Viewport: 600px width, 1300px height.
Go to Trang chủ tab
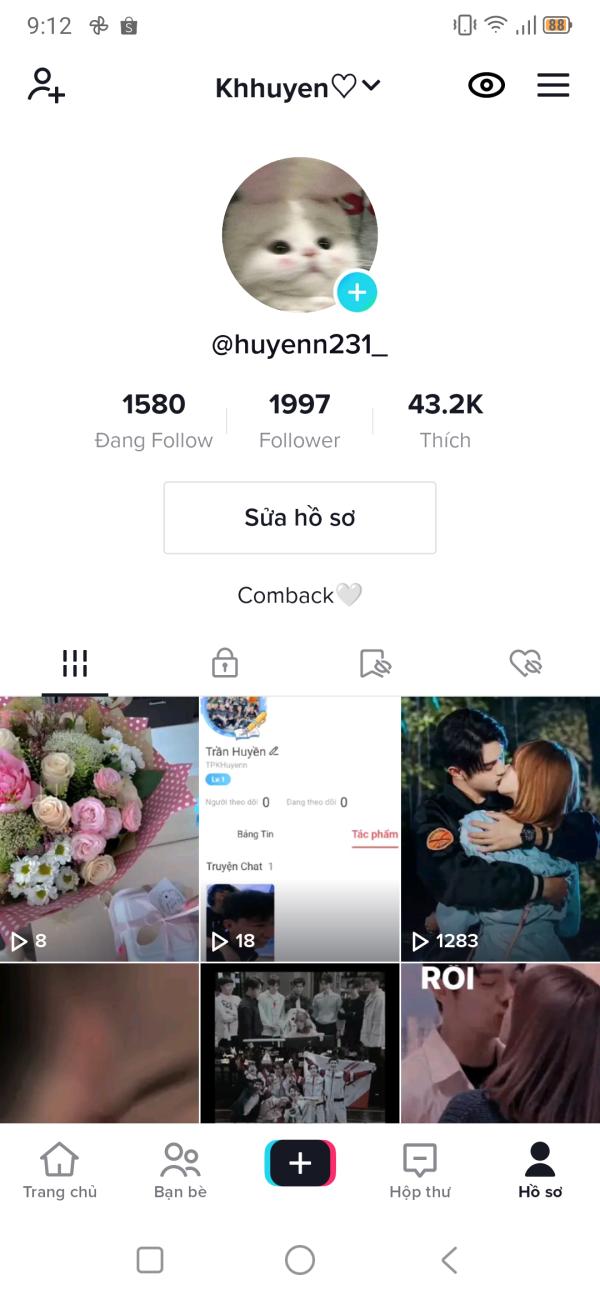pyautogui.click(x=59, y=1171)
